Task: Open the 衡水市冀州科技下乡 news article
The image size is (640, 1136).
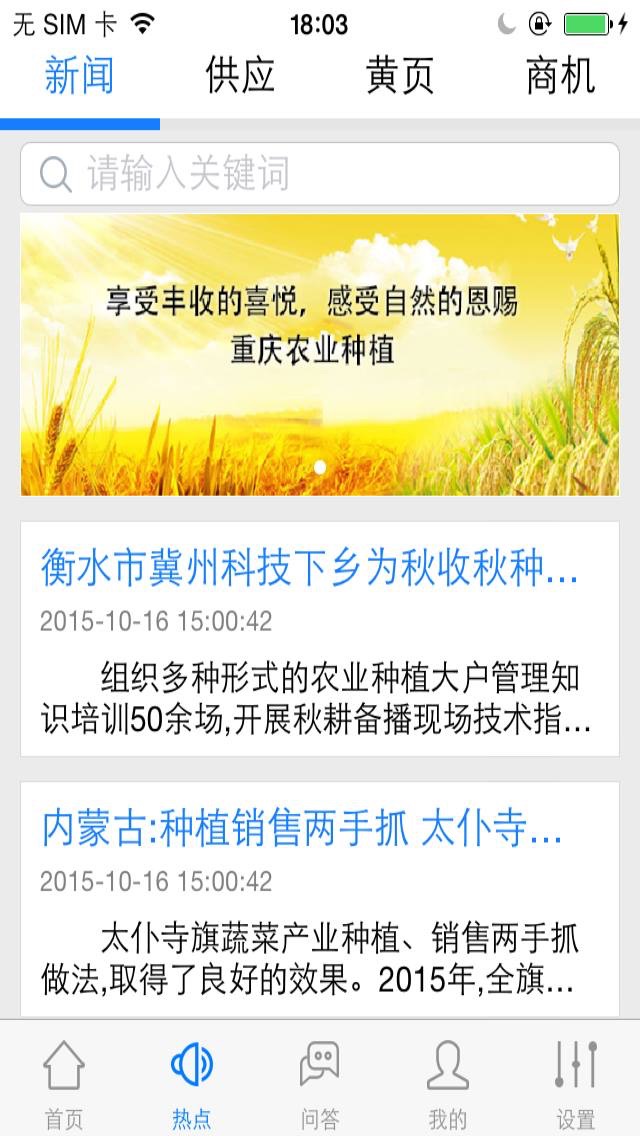Action: point(320,639)
